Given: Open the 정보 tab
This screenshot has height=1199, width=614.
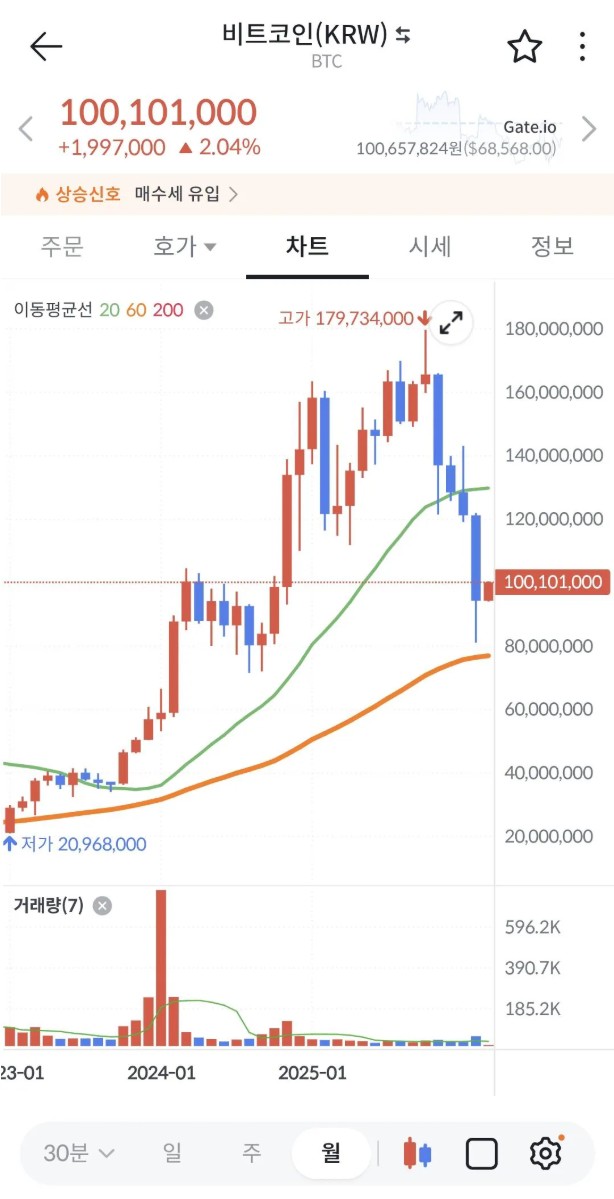Looking at the screenshot, I should click(552, 246).
